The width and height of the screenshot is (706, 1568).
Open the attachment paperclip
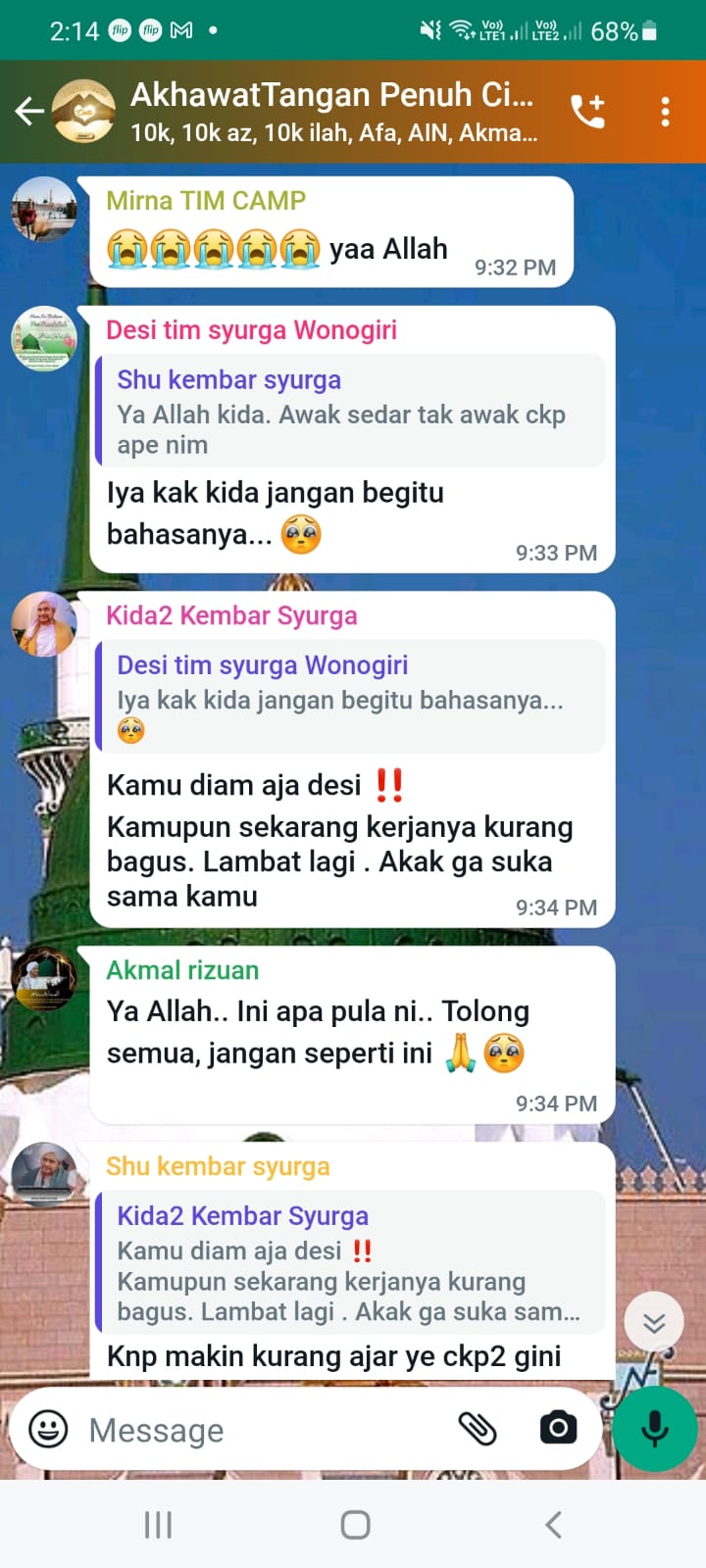tap(478, 1429)
